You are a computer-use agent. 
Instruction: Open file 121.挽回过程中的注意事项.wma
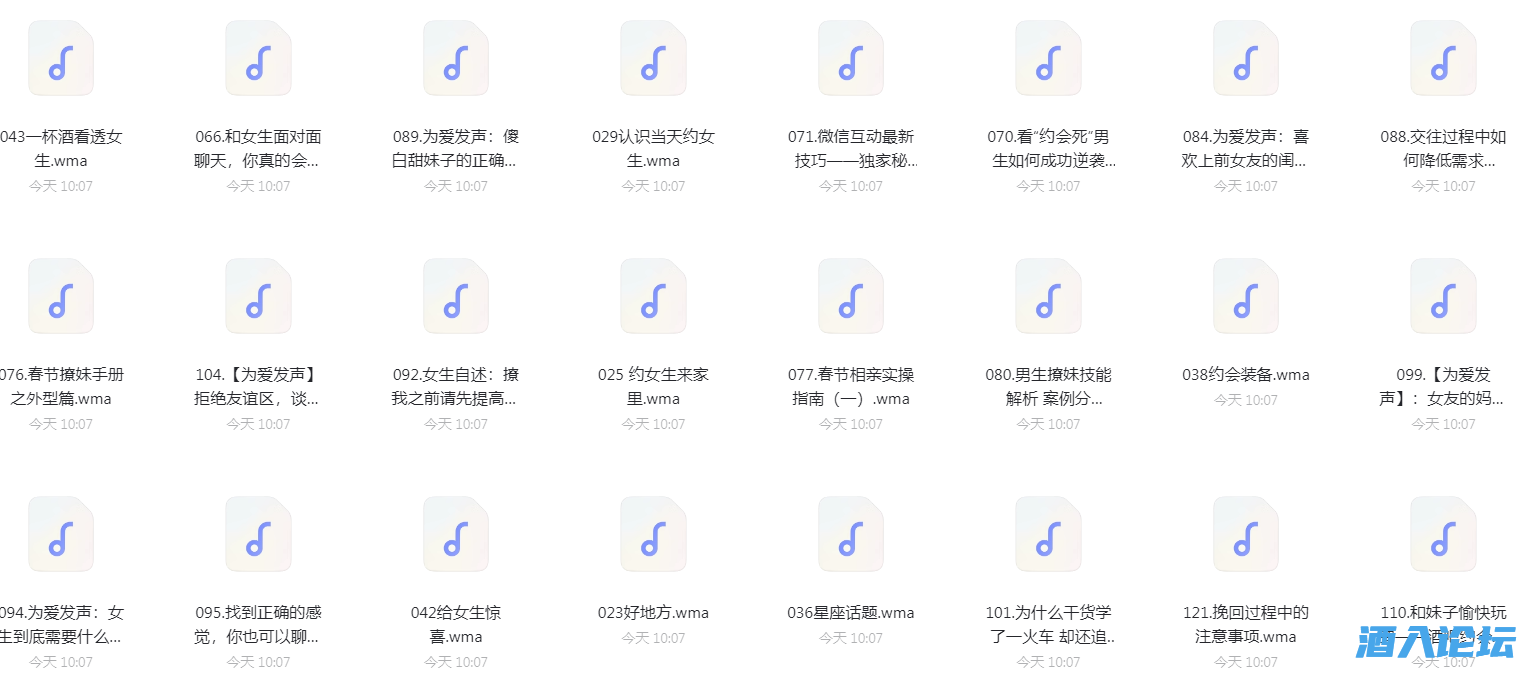tap(1246, 534)
